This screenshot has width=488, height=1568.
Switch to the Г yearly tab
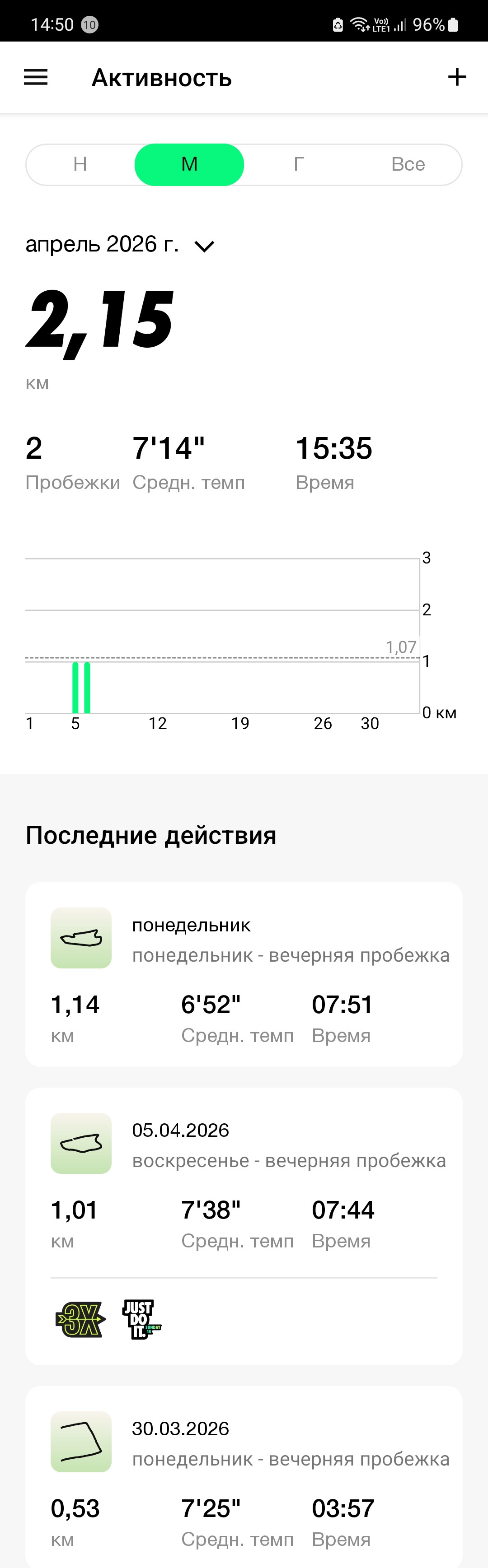pos(299,164)
